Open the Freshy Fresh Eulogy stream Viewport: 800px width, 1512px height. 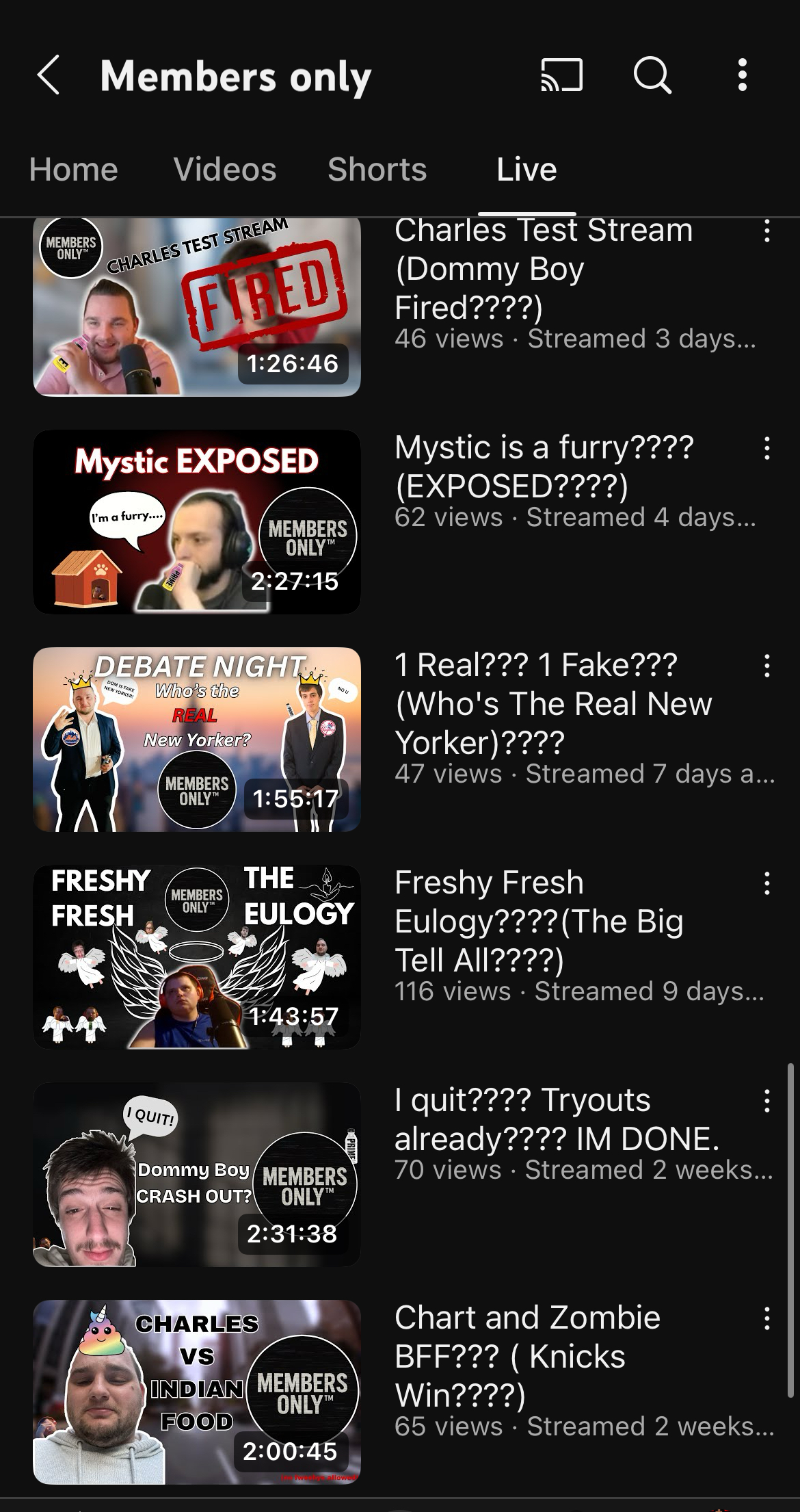click(197, 956)
